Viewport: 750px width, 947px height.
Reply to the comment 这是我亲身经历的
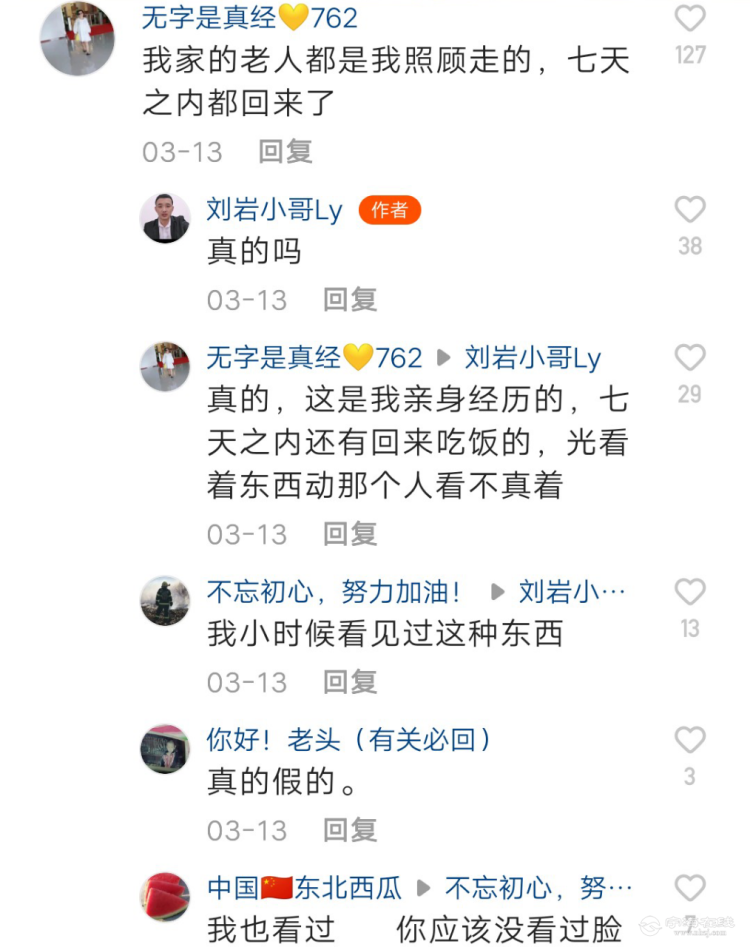(349, 534)
